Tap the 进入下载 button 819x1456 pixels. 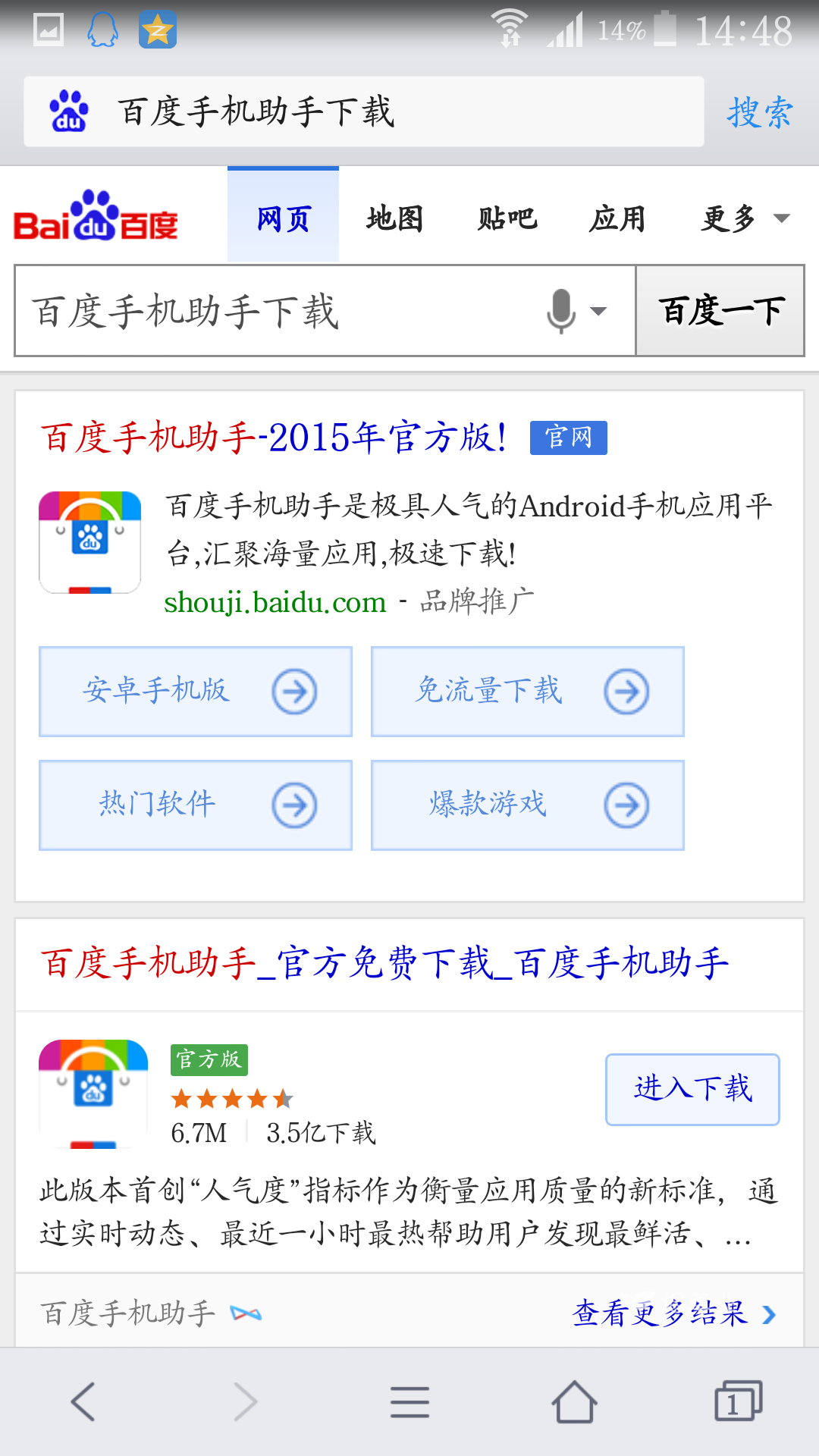pos(692,1089)
